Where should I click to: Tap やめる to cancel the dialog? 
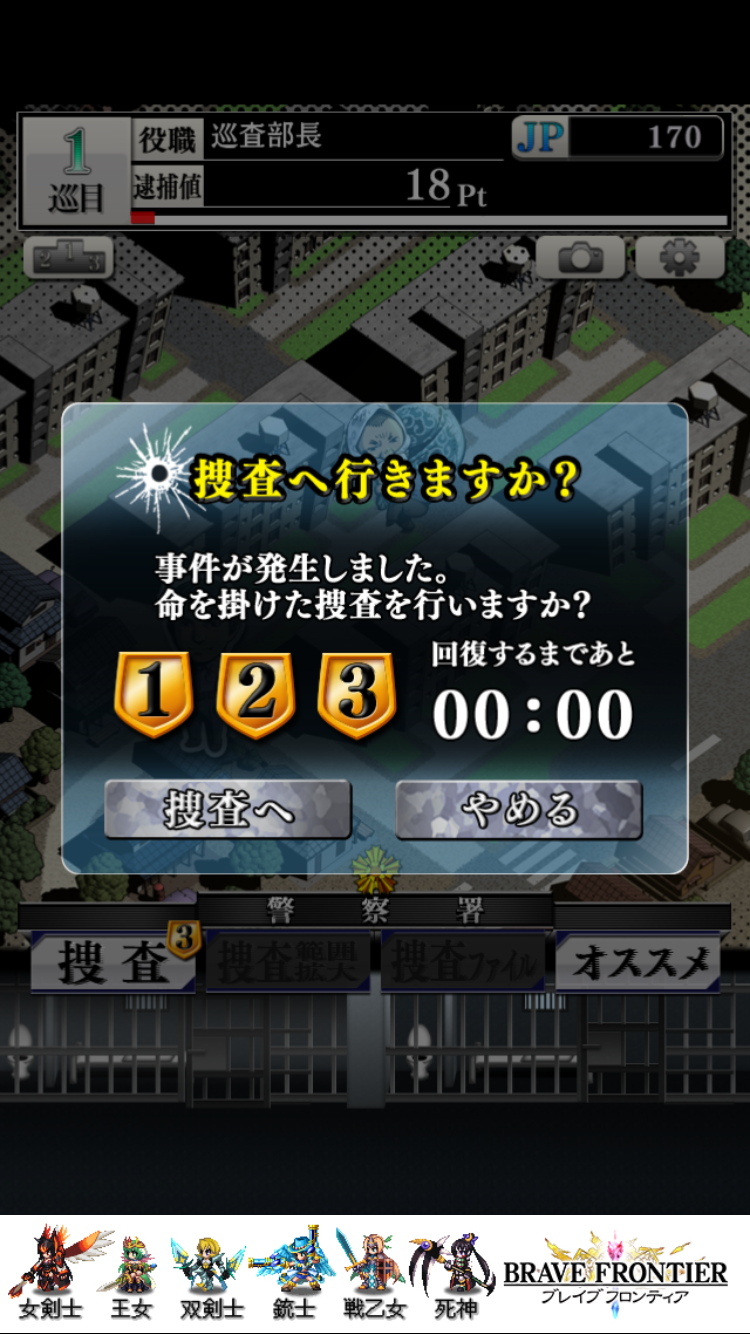coord(518,809)
